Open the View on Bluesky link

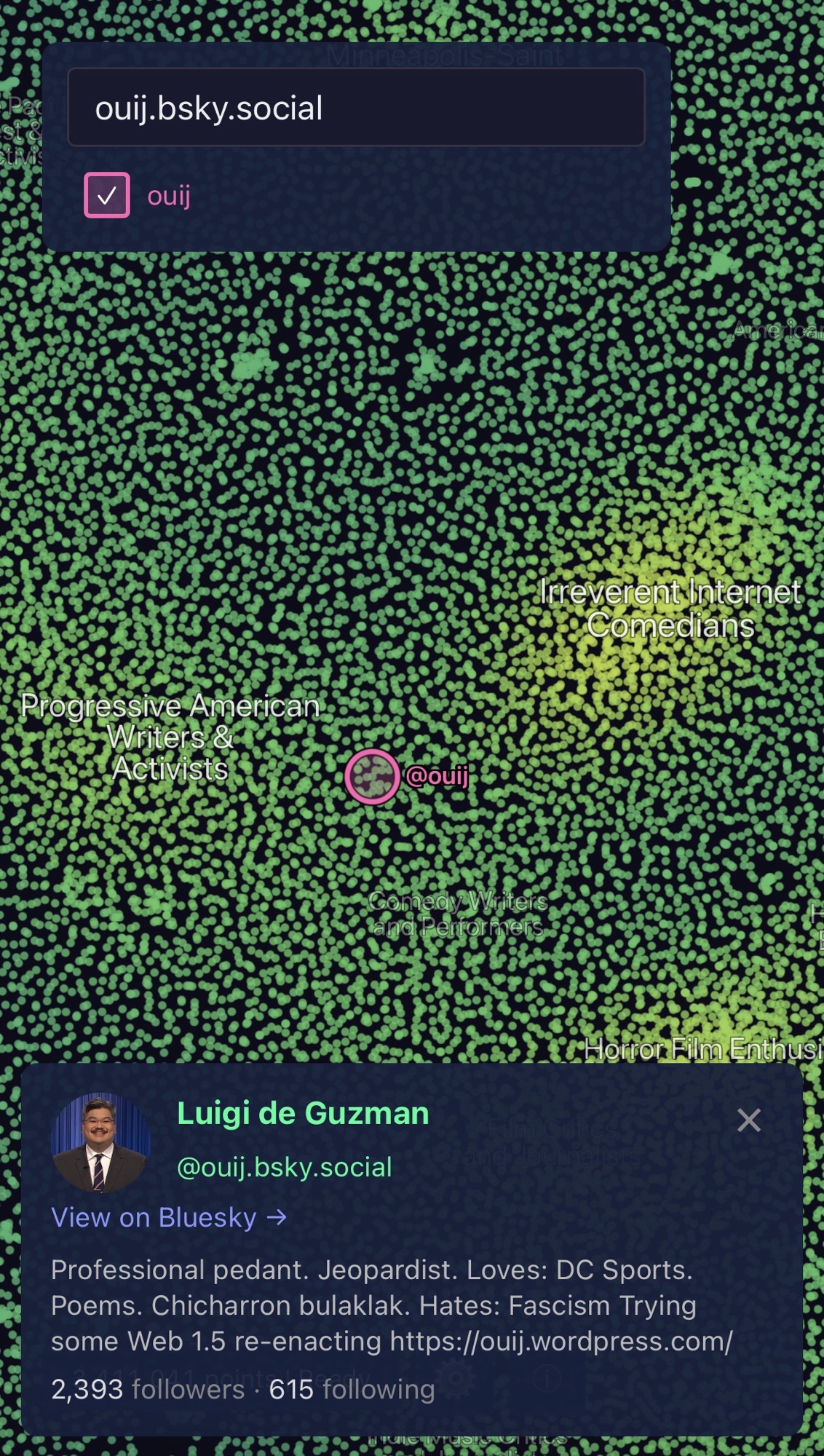(x=169, y=1218)
